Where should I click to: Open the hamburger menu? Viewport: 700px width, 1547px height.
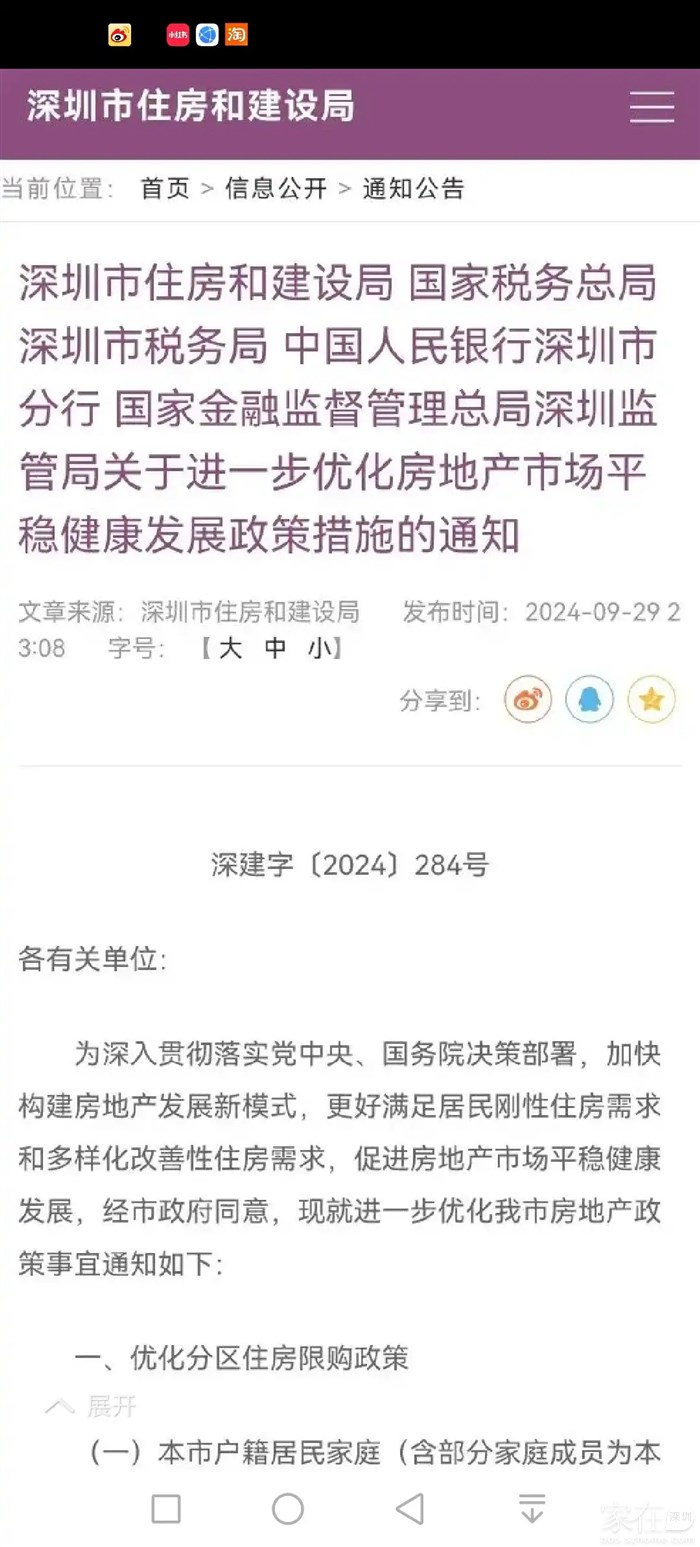click(651, 107)
